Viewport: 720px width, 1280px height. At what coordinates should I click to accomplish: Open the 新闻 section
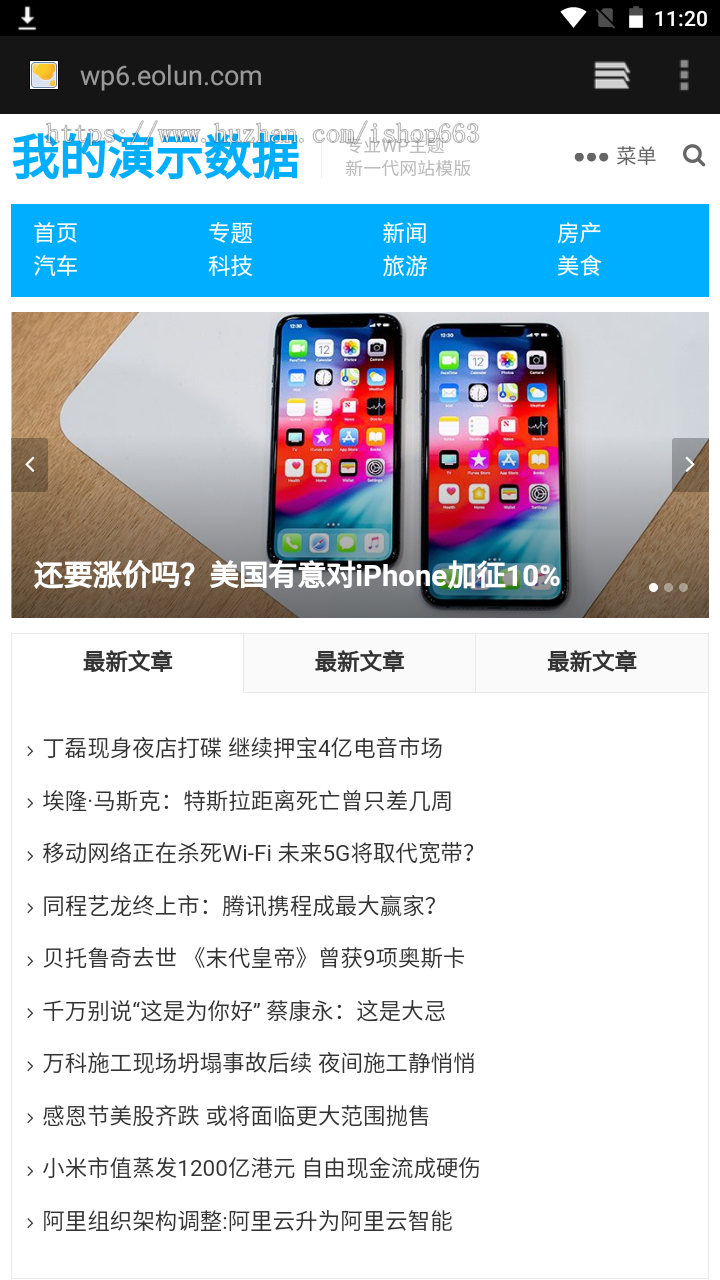coord(405,233)
